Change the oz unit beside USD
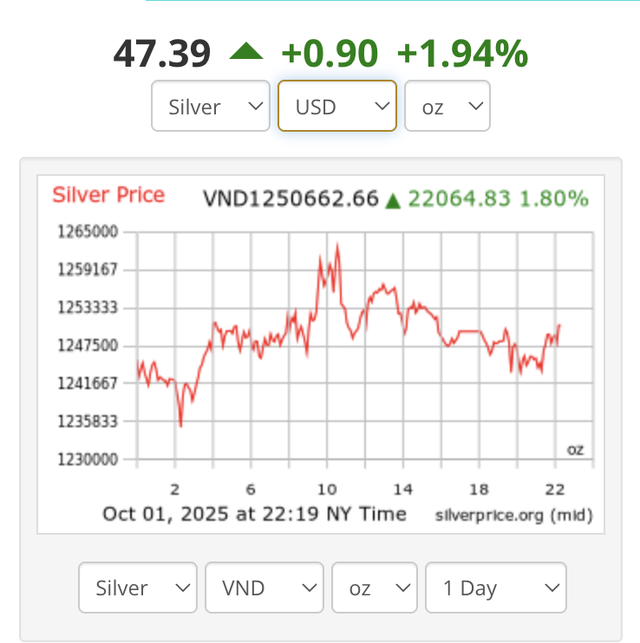 tap(447, 106)
